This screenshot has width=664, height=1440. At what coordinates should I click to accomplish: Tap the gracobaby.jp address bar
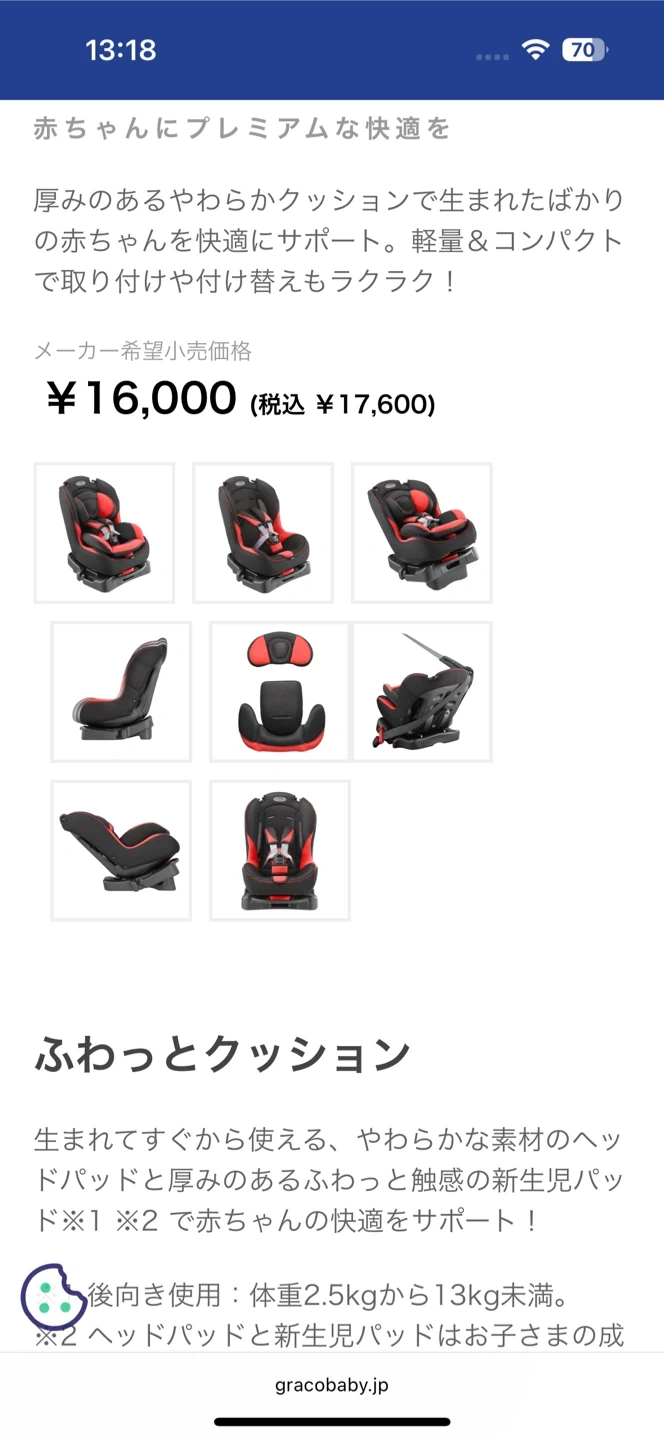(332, 1385)
